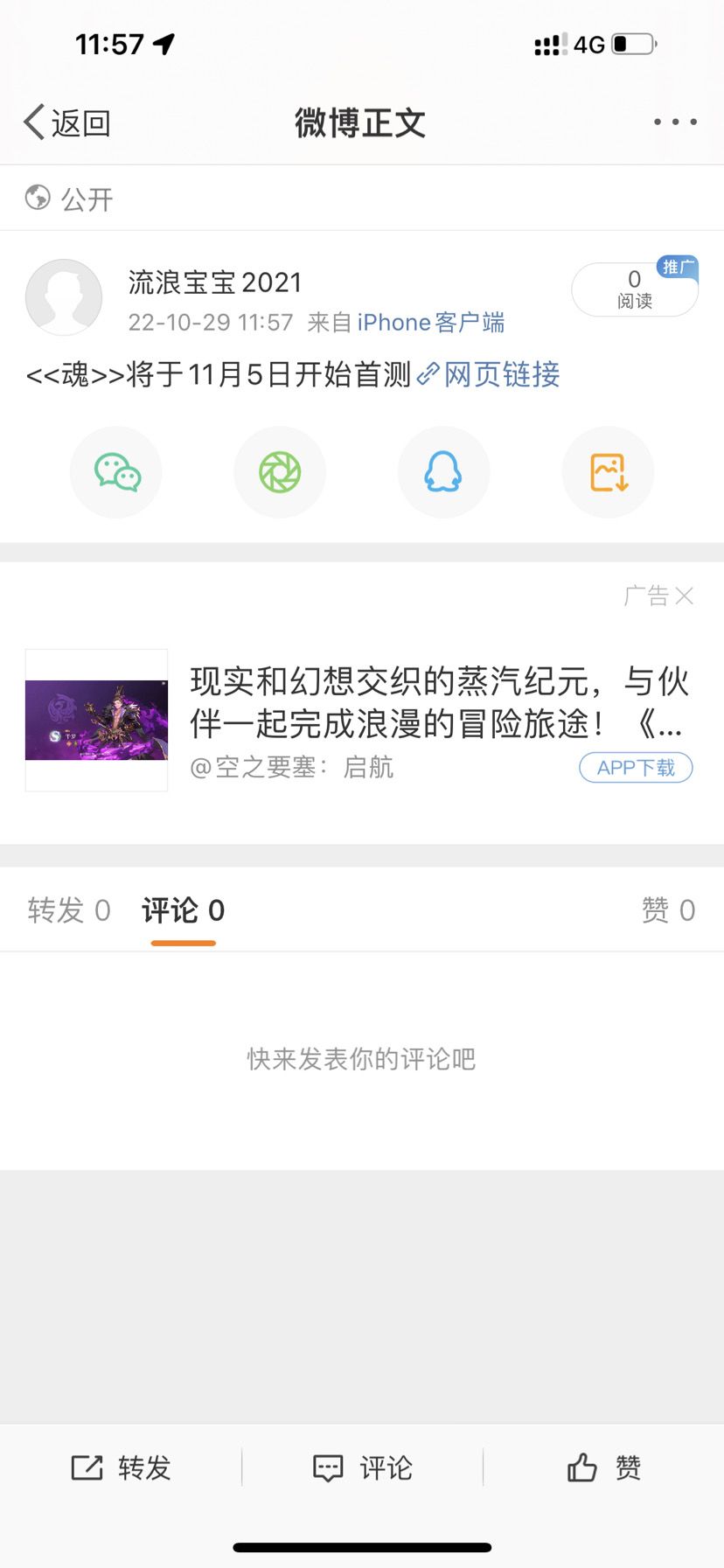Switch to the 赞 0 tab

(669, 910)
